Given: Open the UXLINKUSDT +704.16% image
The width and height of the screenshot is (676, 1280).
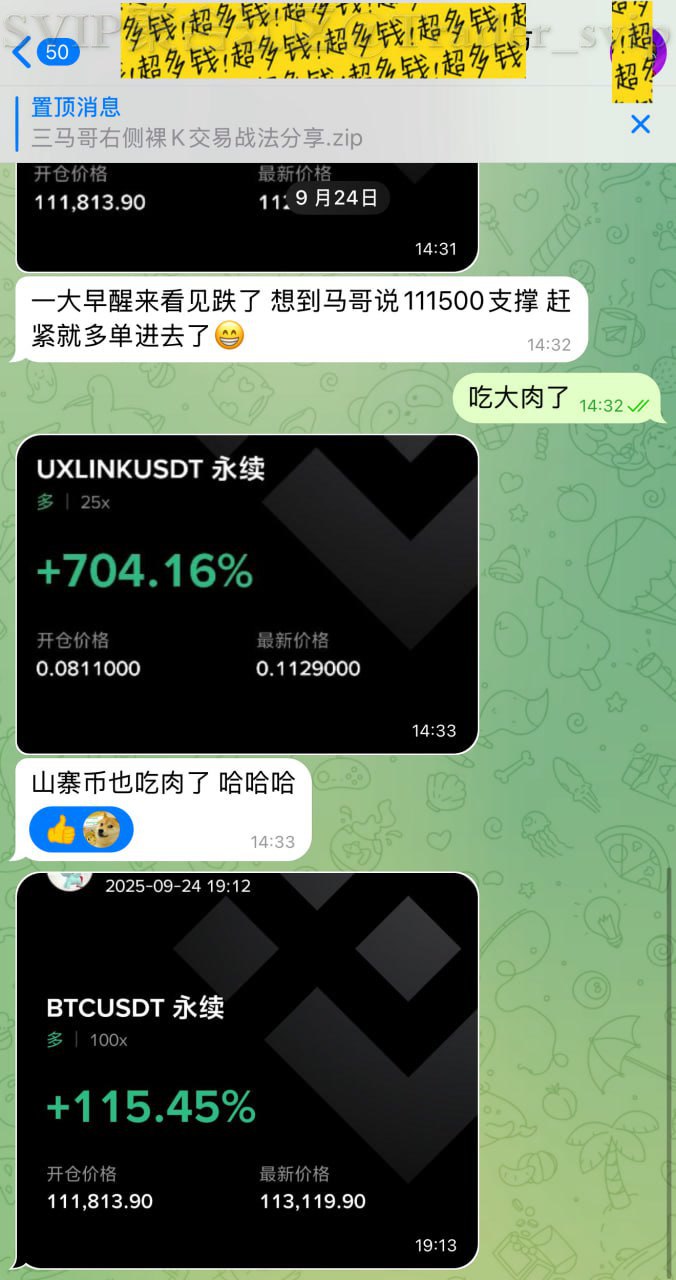Looking at the screenshot, I should (x=247, y=594).
